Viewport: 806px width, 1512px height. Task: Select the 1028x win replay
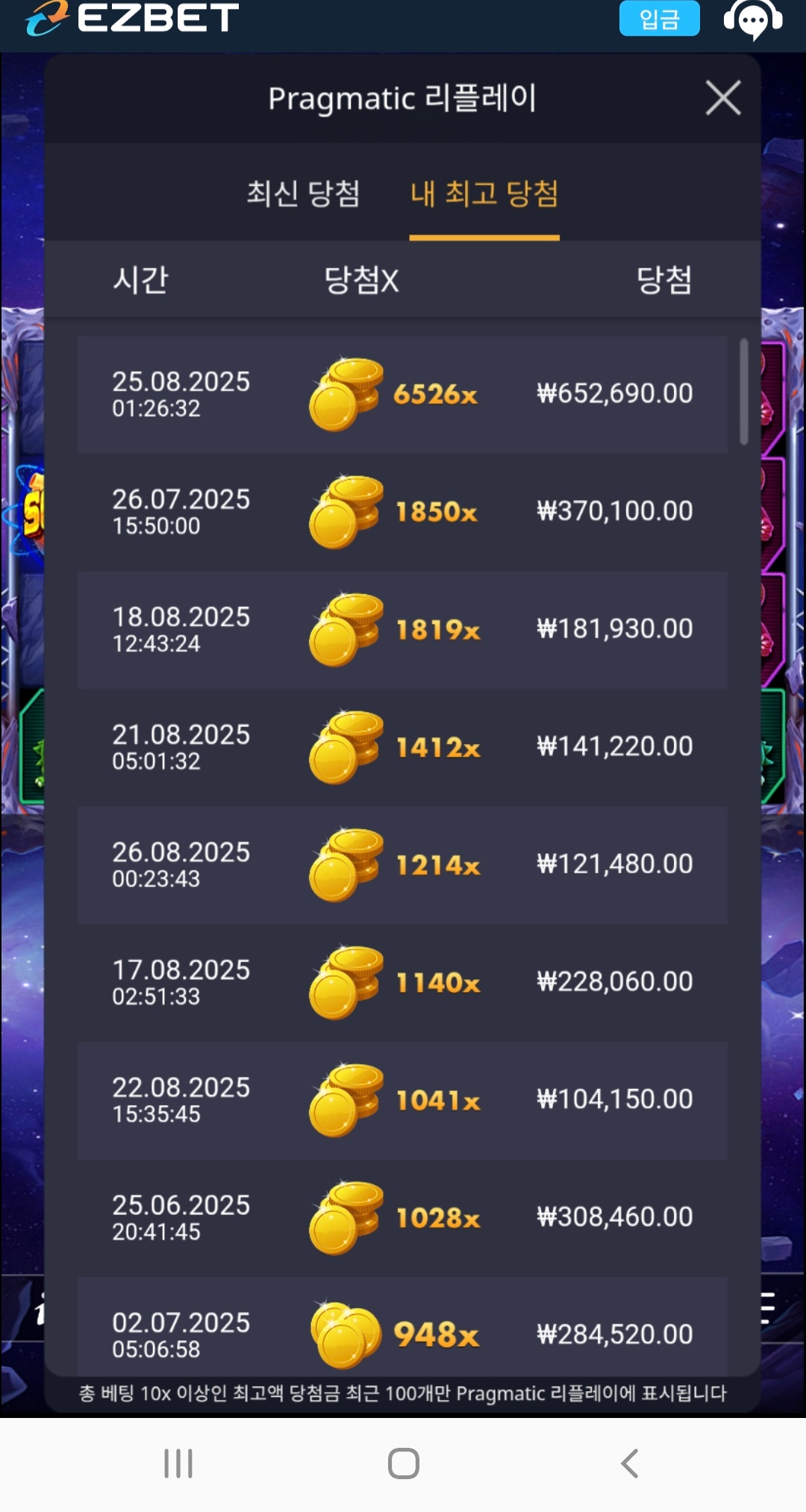point(402,1217)
